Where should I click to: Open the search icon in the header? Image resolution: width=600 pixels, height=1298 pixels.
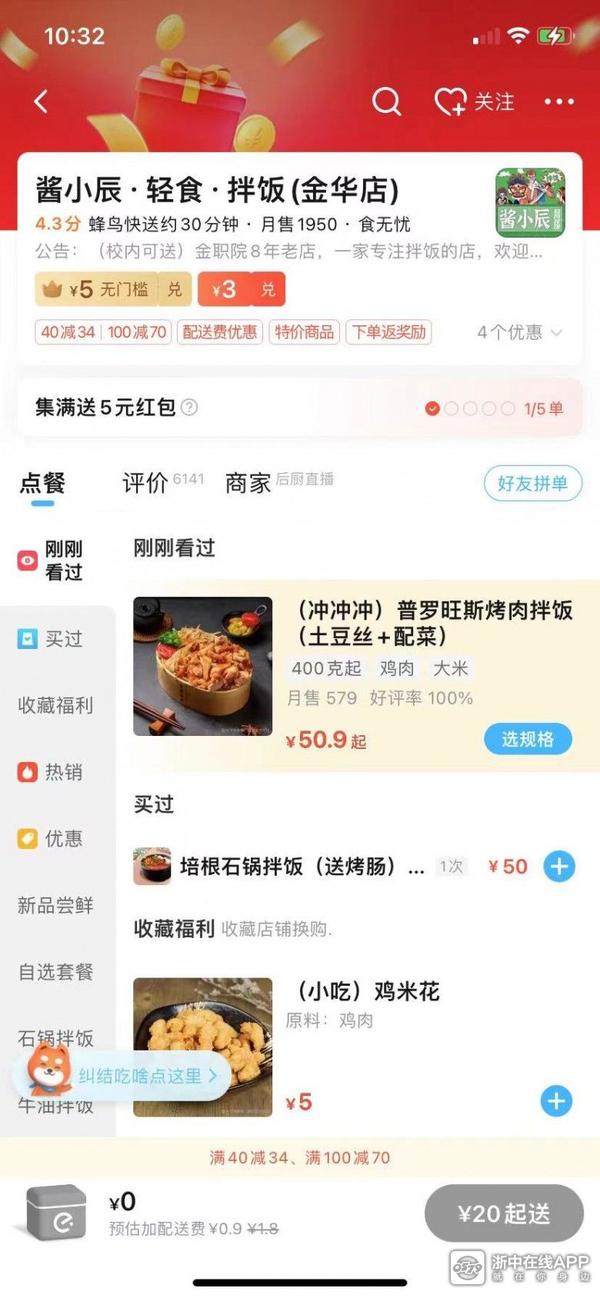point(386,101)
